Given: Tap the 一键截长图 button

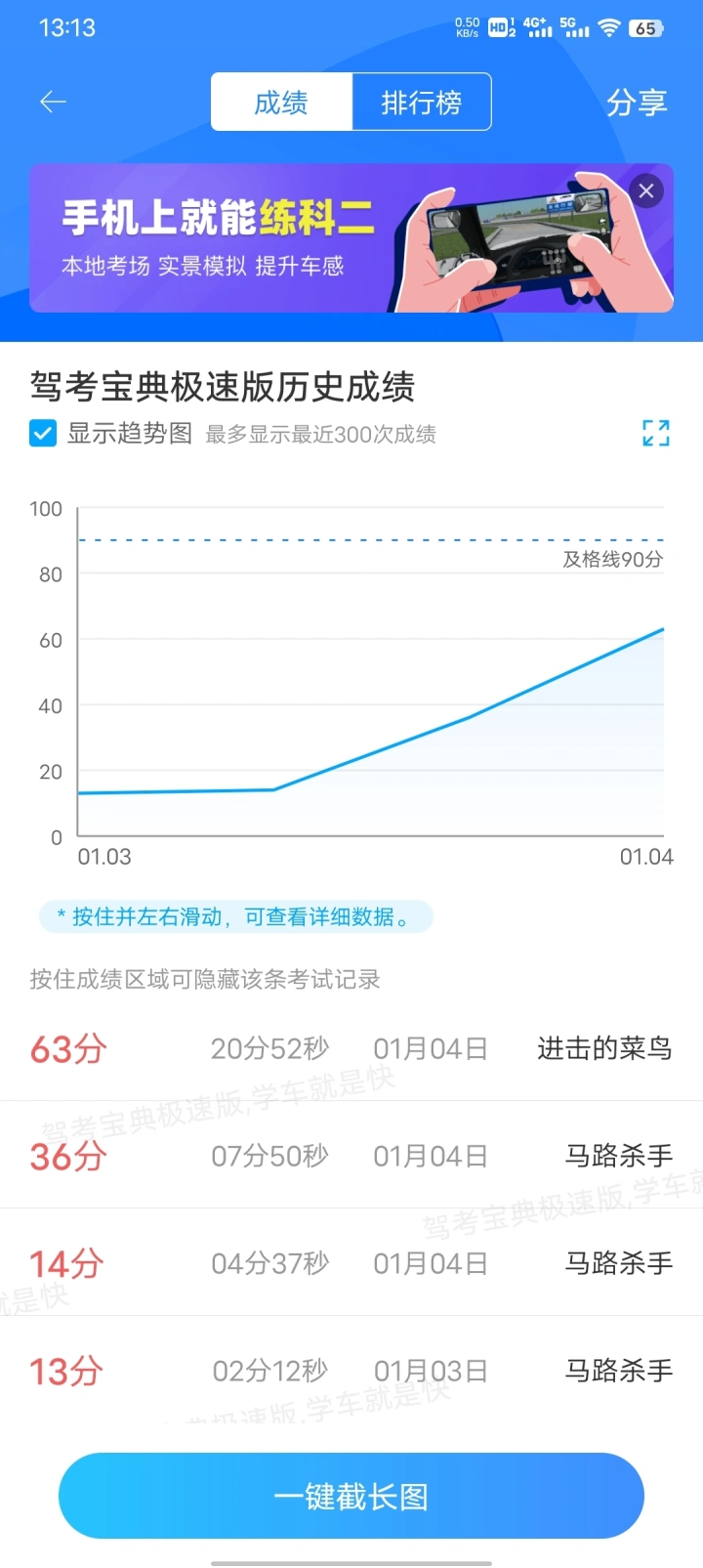Looking at the screenshot, I should pos(351,1496).
